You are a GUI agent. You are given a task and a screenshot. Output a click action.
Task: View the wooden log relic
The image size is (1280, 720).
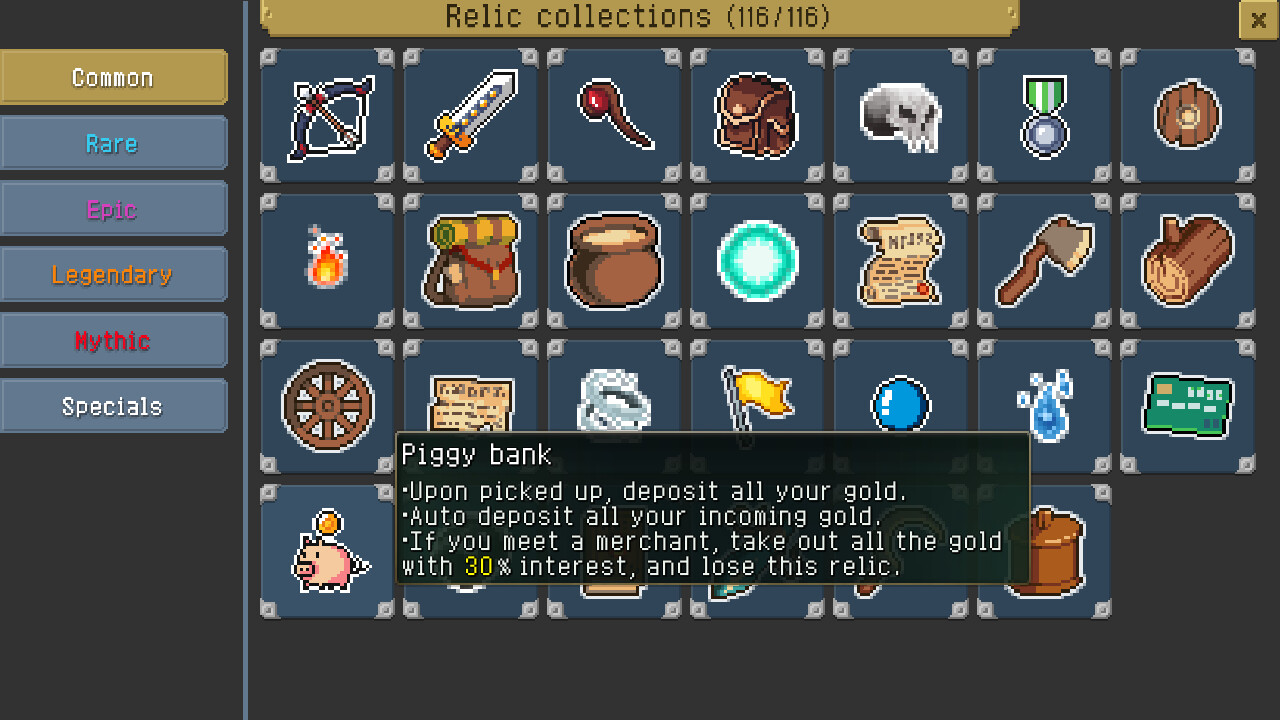coord(1187,261)
